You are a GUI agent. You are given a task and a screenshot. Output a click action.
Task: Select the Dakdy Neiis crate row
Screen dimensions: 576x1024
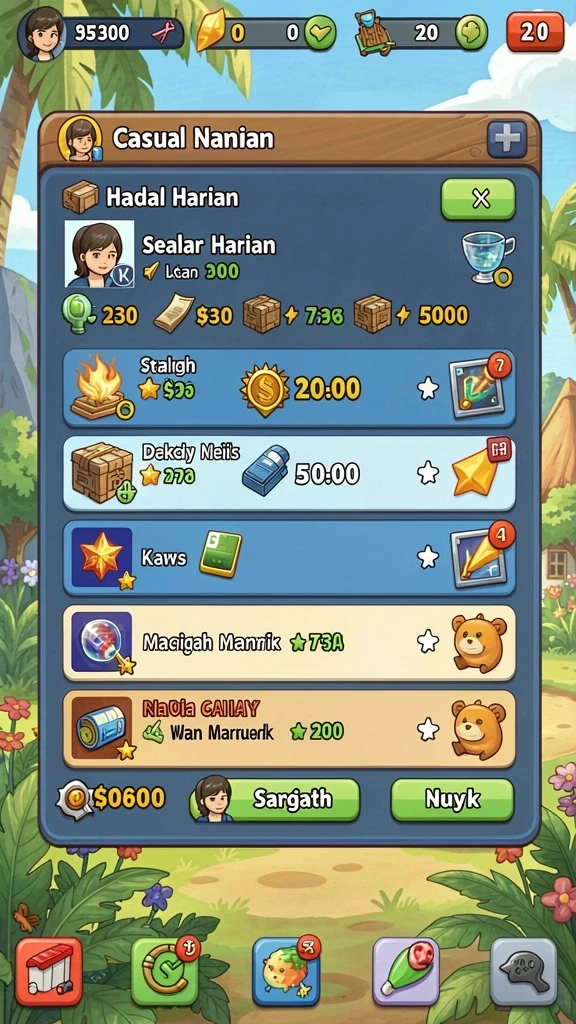click(289, 473)
